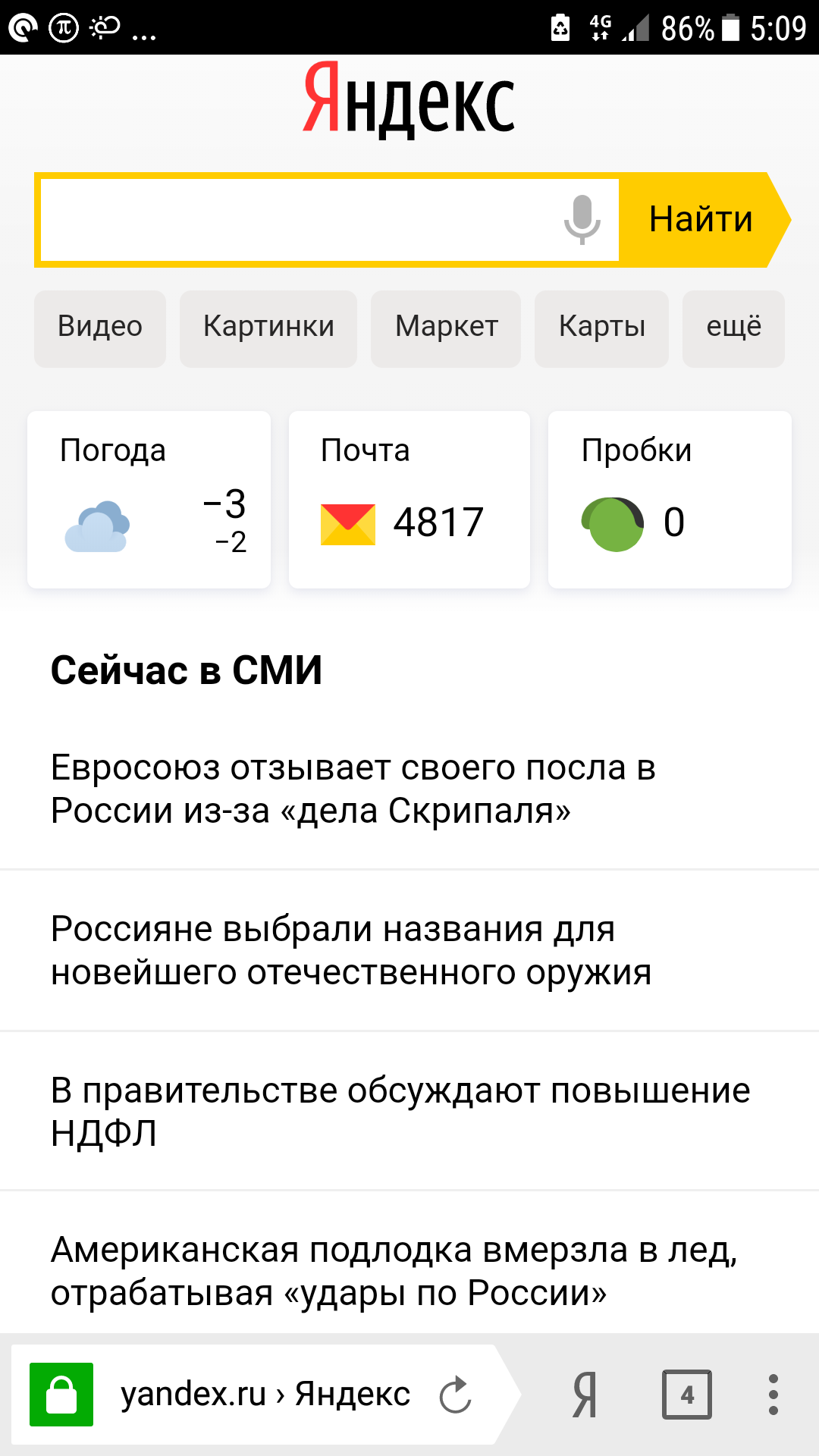Open the Почта mail card
This screenshot has width=819, height=1456.
[x=409, y=500]
